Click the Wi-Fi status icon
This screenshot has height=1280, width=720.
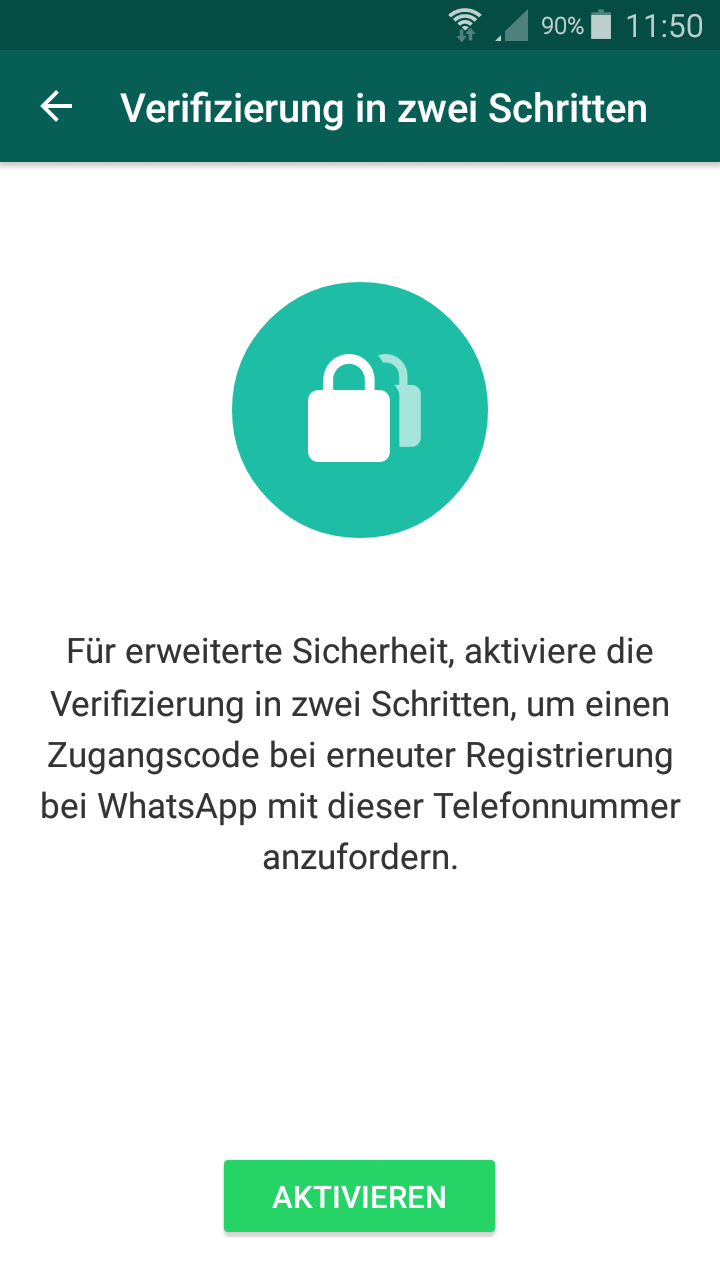tap(465, 24)
